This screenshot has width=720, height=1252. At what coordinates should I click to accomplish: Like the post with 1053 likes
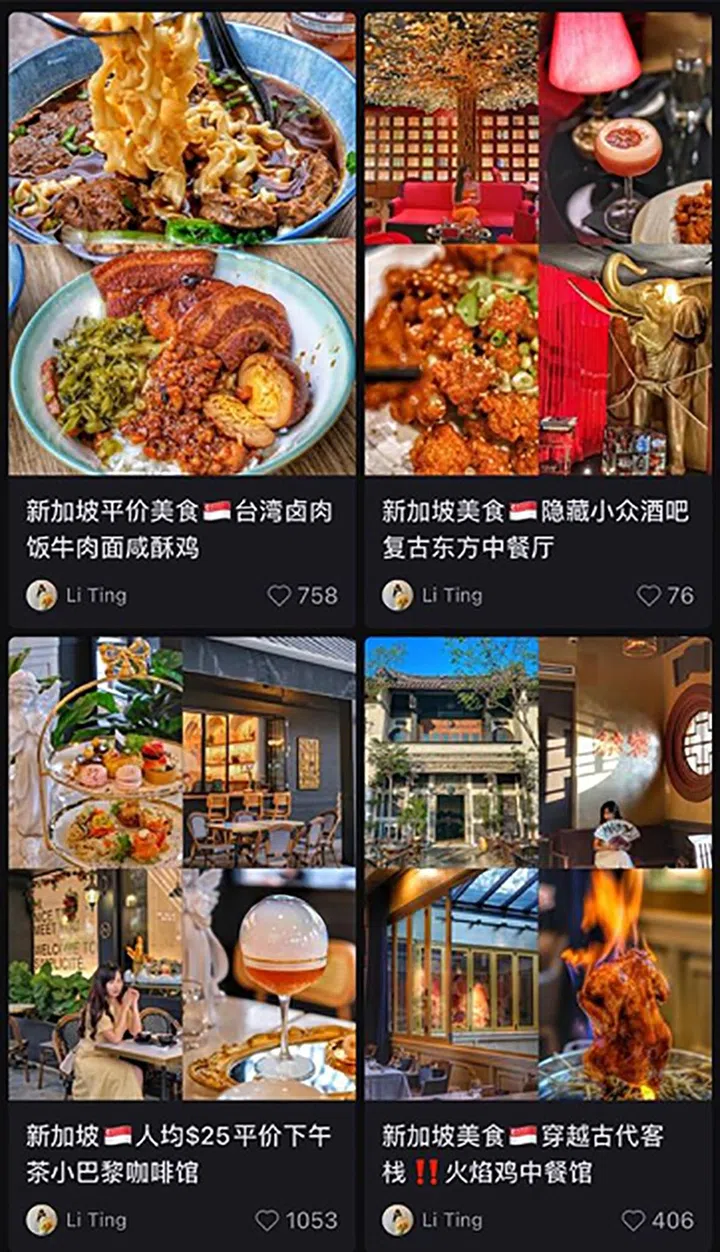pyautogui.click(x=267, y=1221)
